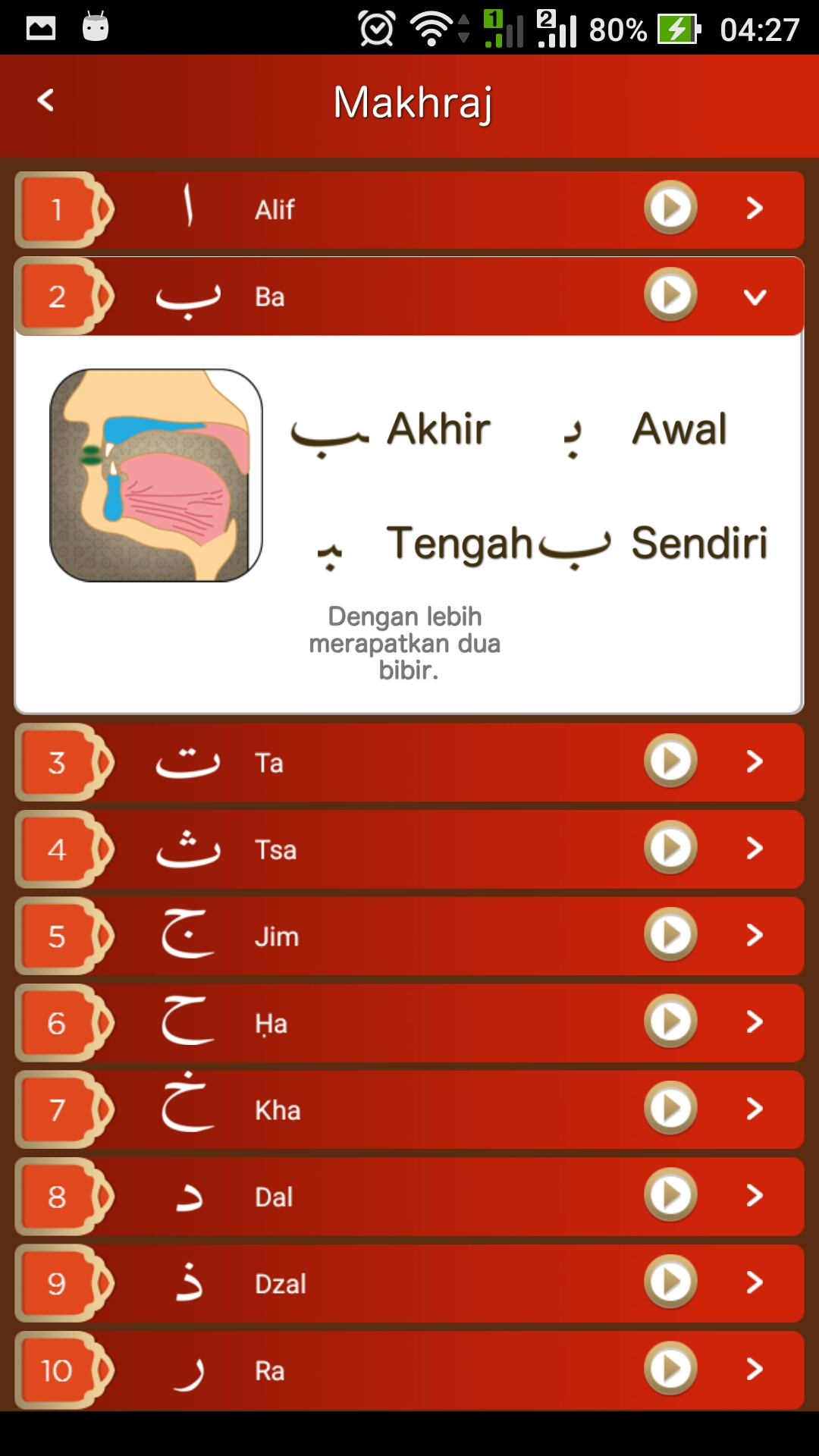Viewport: 819px width, 1456px height.
Task: Play the Dal pronunciation audio
Action: [x=670, y=1195]
